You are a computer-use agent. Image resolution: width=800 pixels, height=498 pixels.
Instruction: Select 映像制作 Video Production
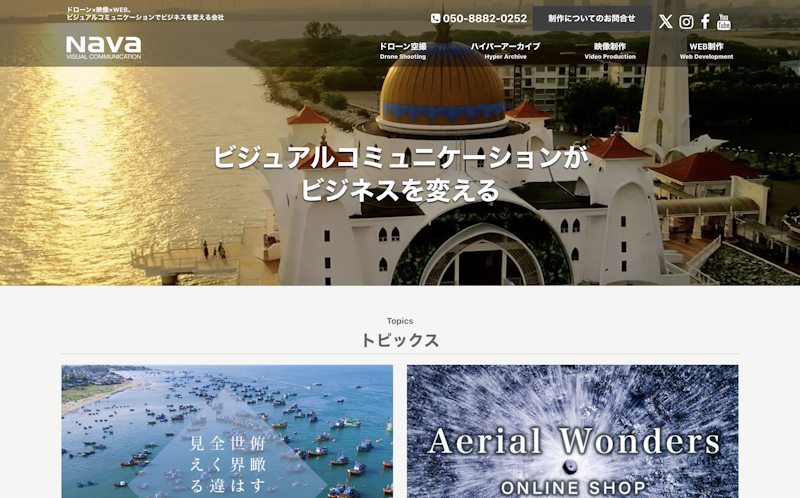click(610, 51)
